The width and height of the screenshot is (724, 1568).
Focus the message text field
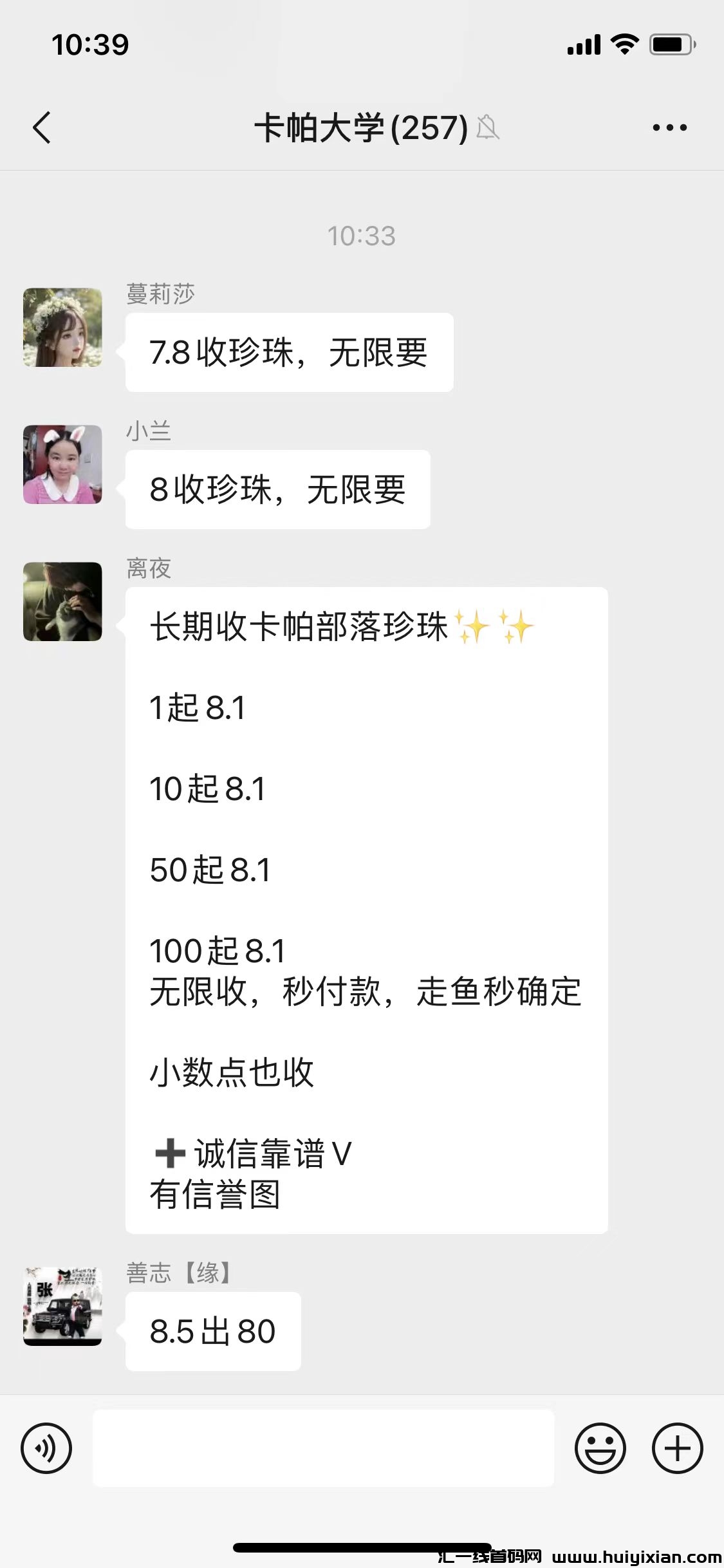323,1448
